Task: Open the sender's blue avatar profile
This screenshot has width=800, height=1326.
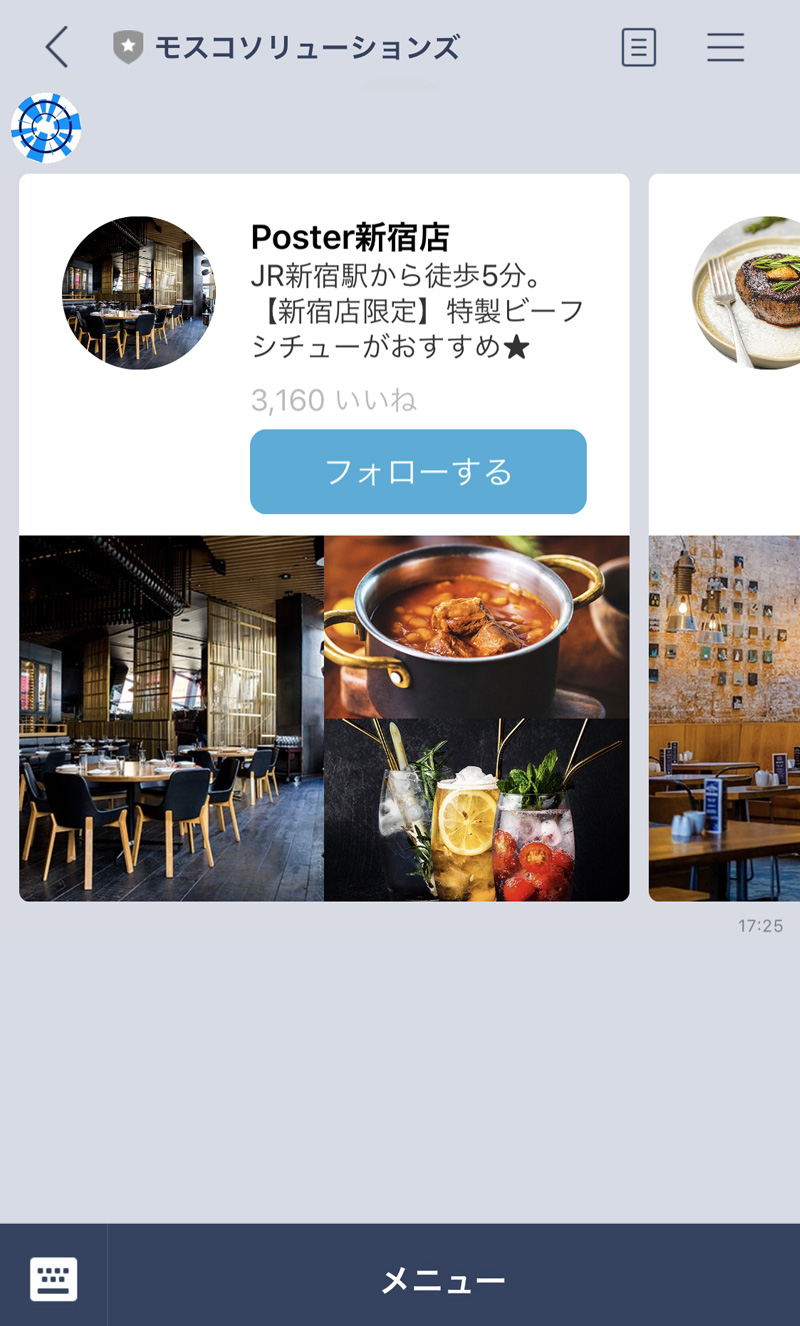Action: 46,128
